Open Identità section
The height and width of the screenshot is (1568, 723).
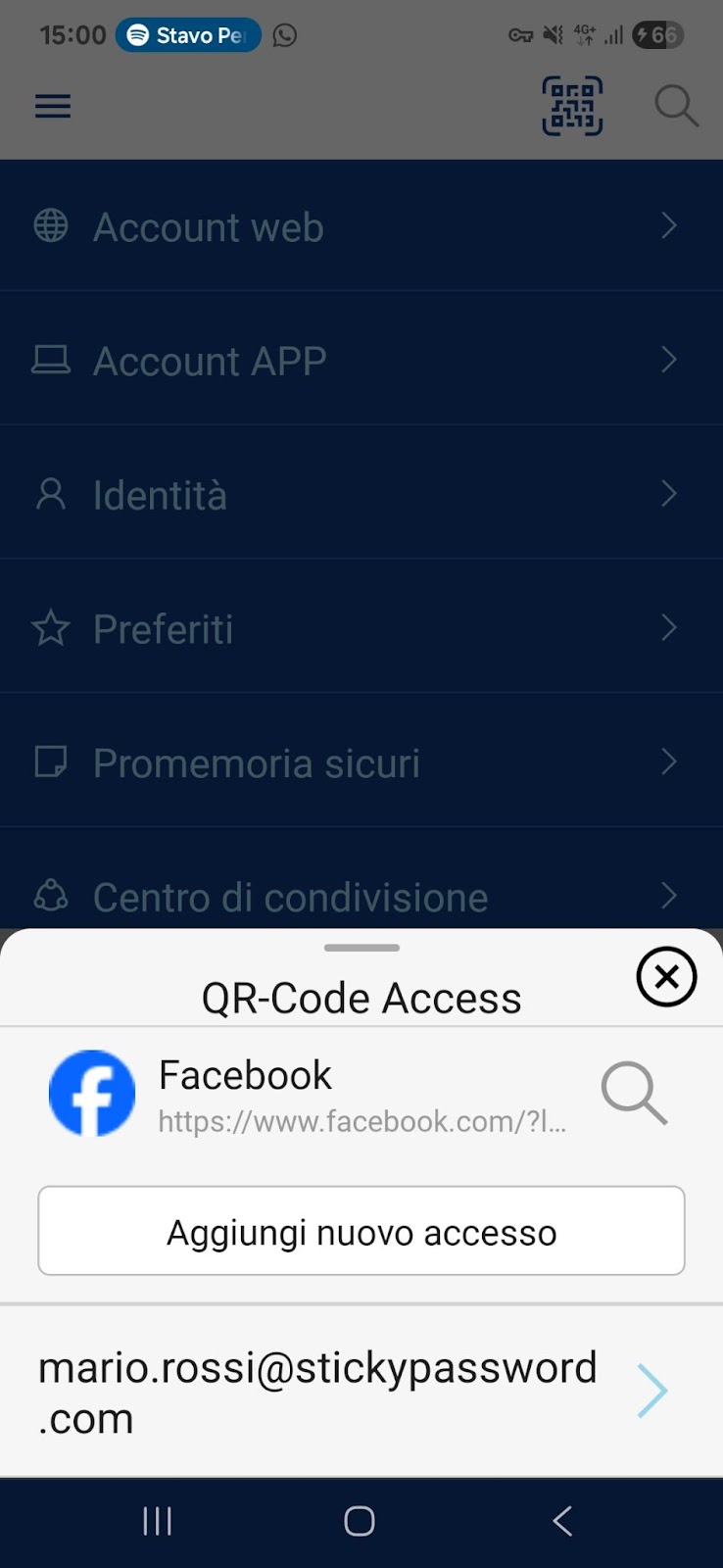[361, 495]
